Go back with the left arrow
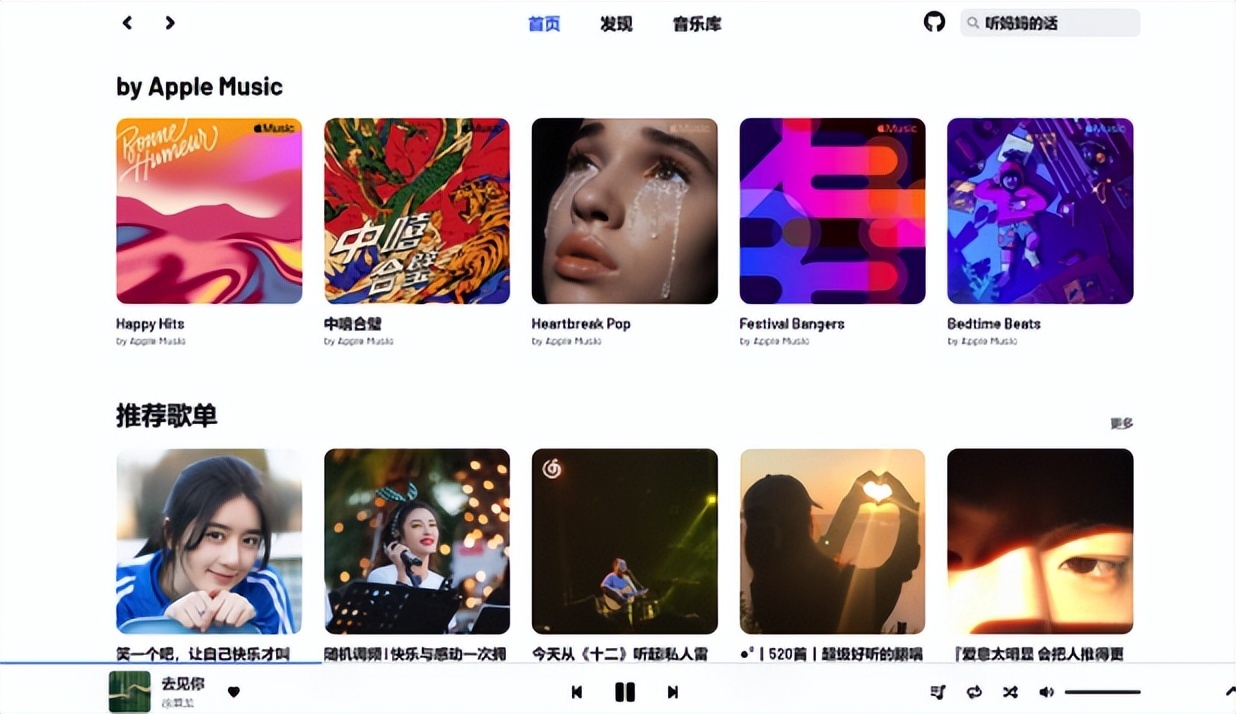The height and width of the screenshot is (714, 1236). [x=127, y=23]
